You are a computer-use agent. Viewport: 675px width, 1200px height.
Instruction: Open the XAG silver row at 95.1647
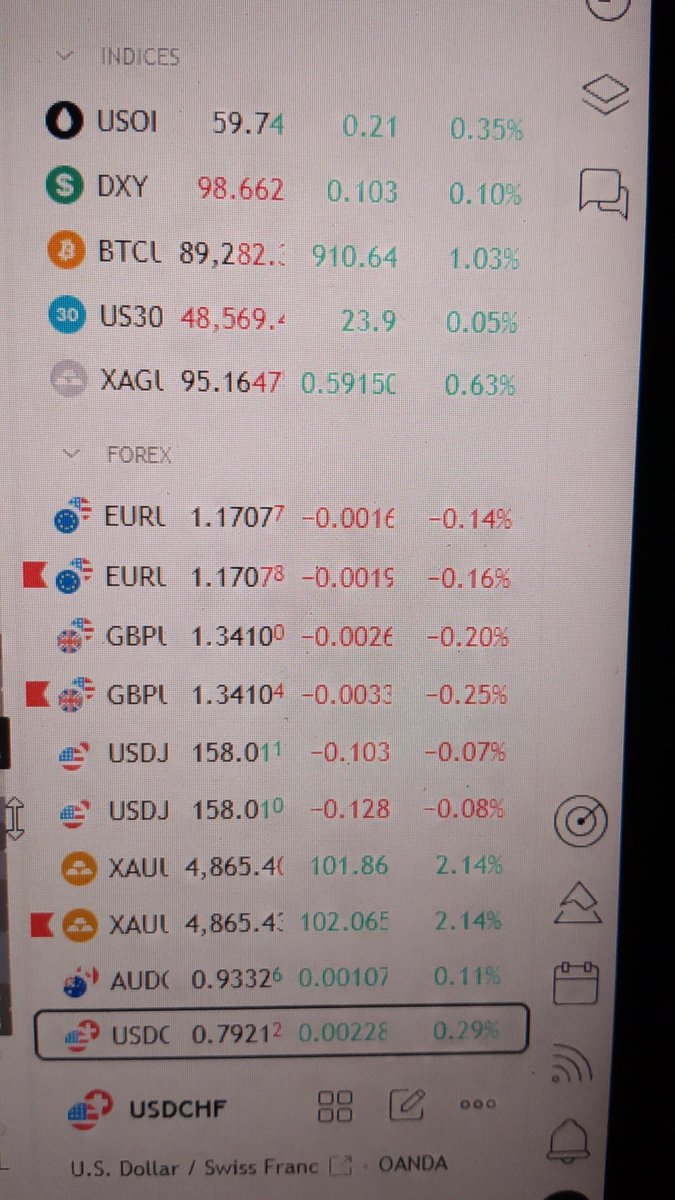(285, 384)
